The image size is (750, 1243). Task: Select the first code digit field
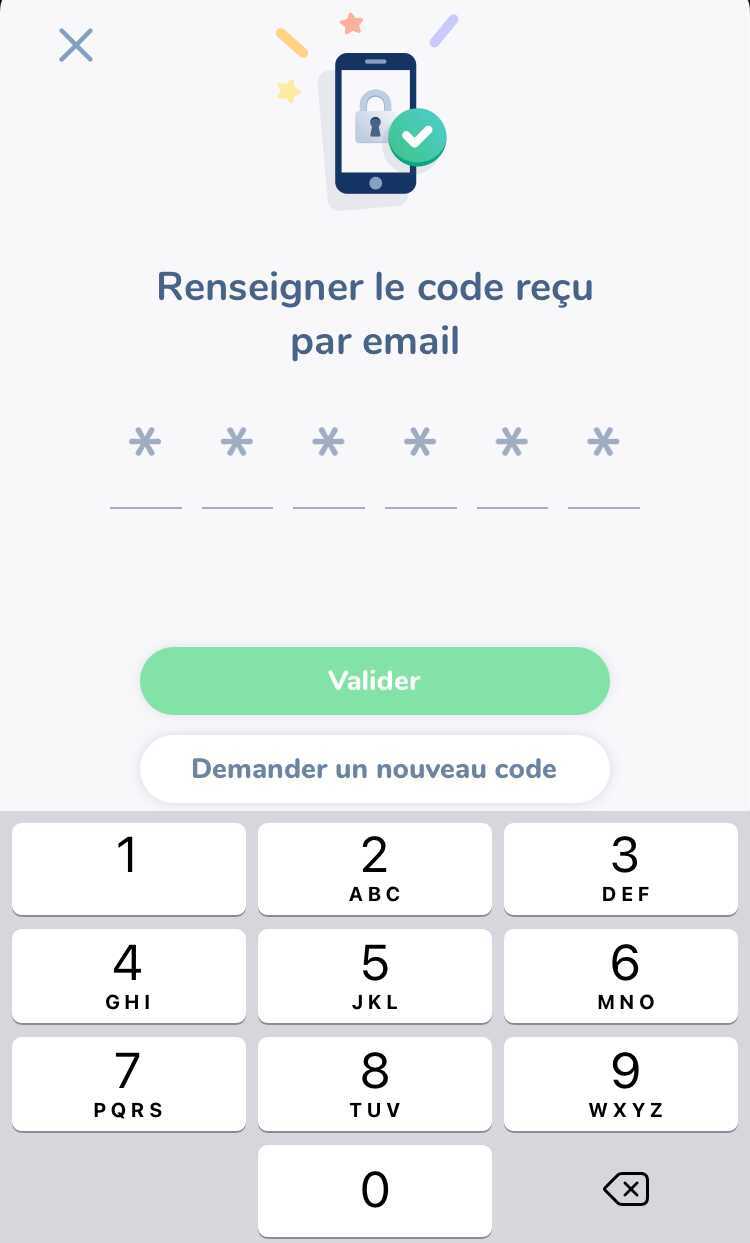click(146, 465)
